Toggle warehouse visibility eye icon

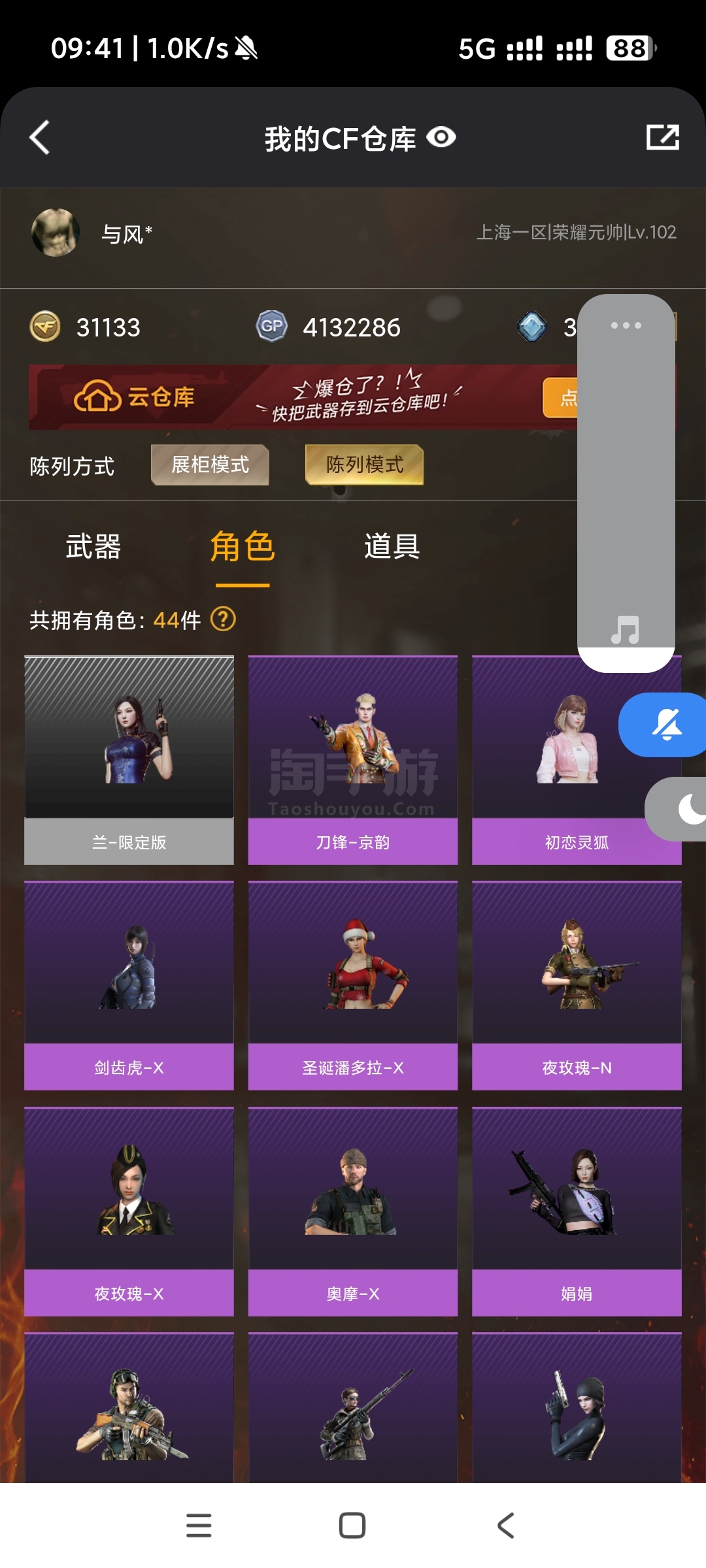click(441, 137)
